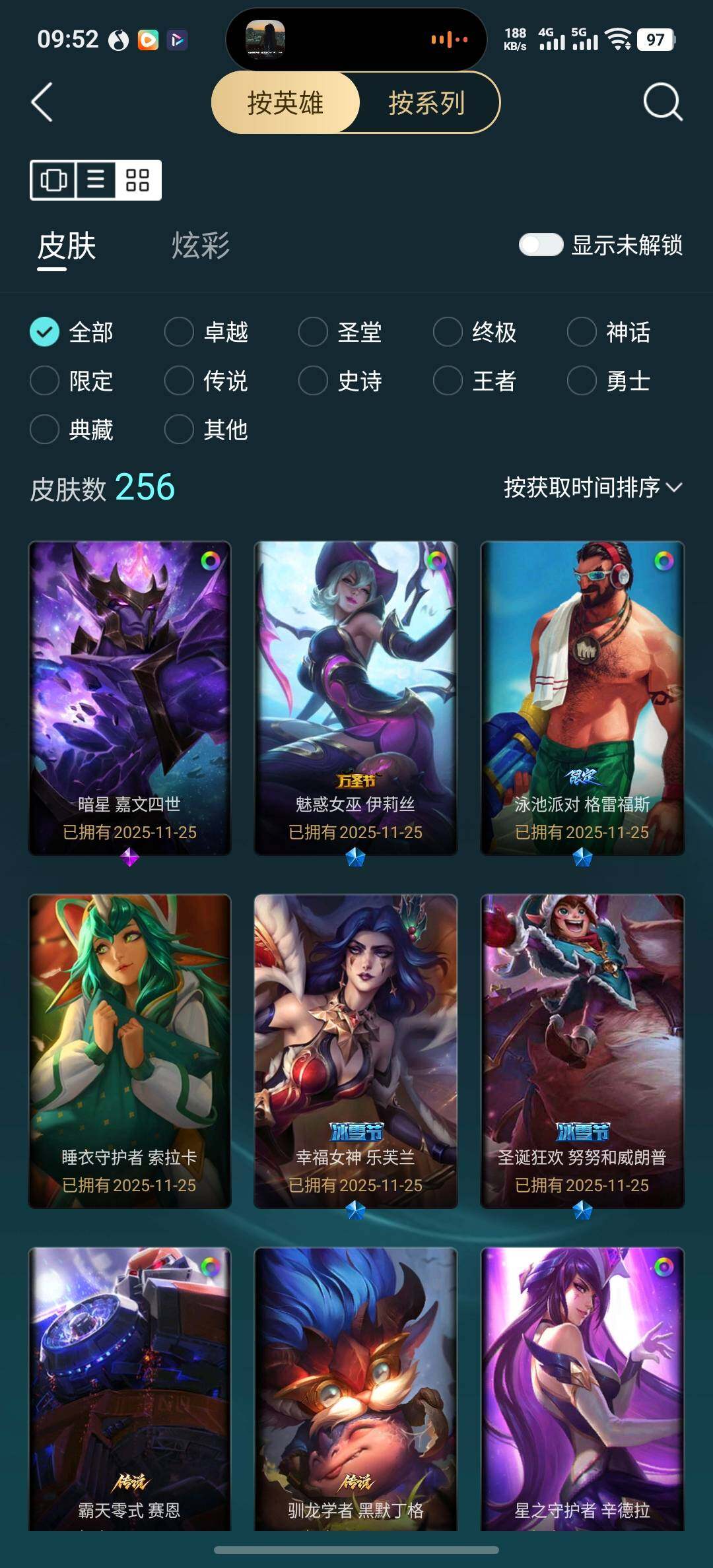
Task: Toggle the 显示未解锁 switch
Action: 541,245
